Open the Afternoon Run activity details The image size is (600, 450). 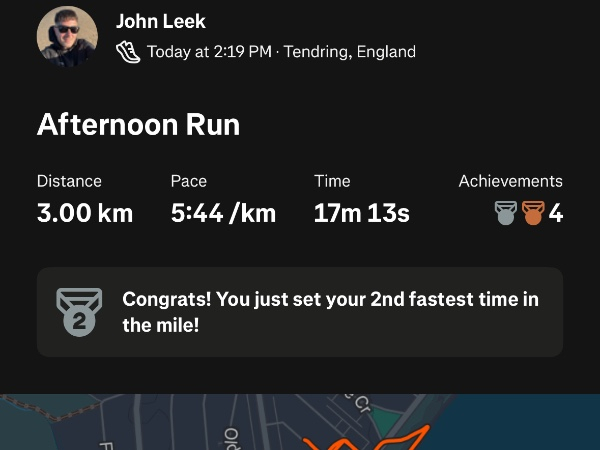click(138, 125)
